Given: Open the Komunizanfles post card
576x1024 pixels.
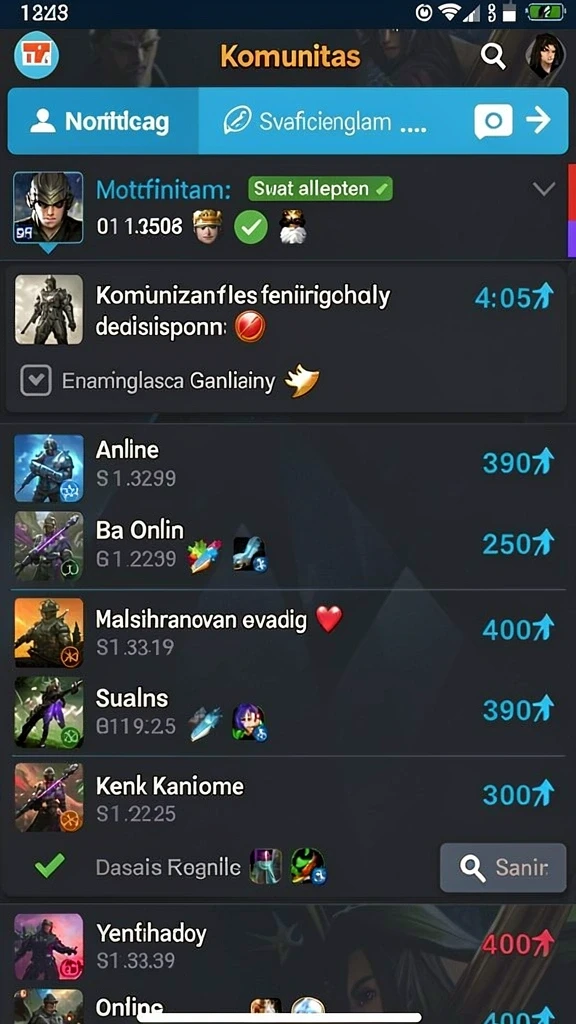Looking at the screenshot, I should [286, 338].
